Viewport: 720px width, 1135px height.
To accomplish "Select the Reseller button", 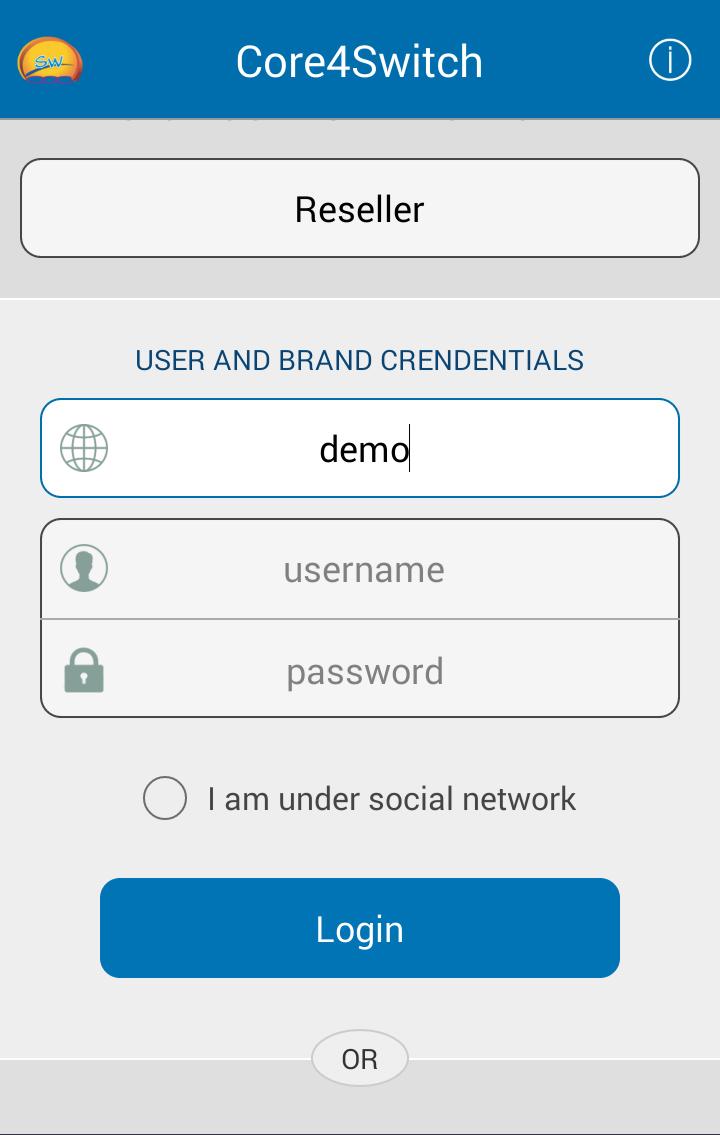I will [360, 208].
